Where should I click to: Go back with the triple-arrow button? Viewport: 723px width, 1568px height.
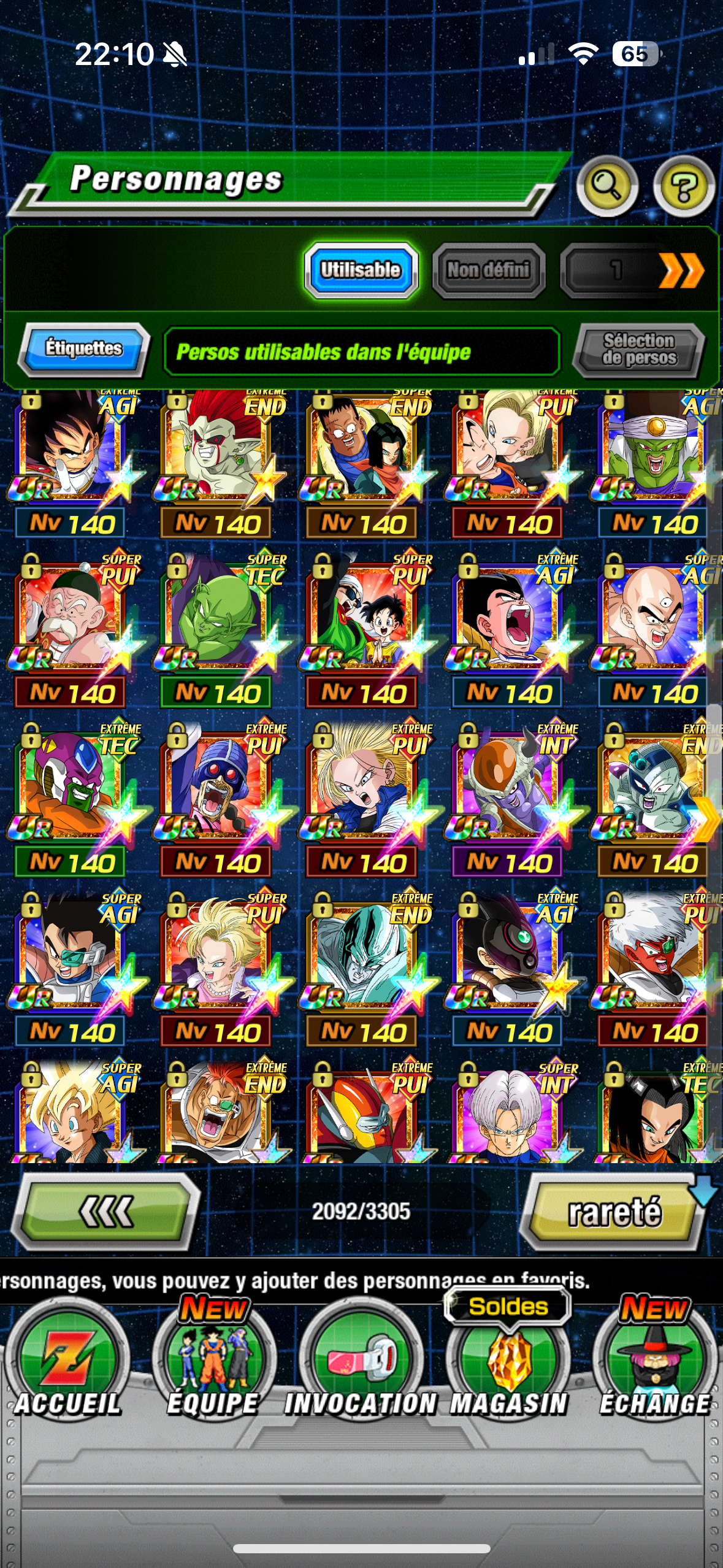pos(105,1212)
